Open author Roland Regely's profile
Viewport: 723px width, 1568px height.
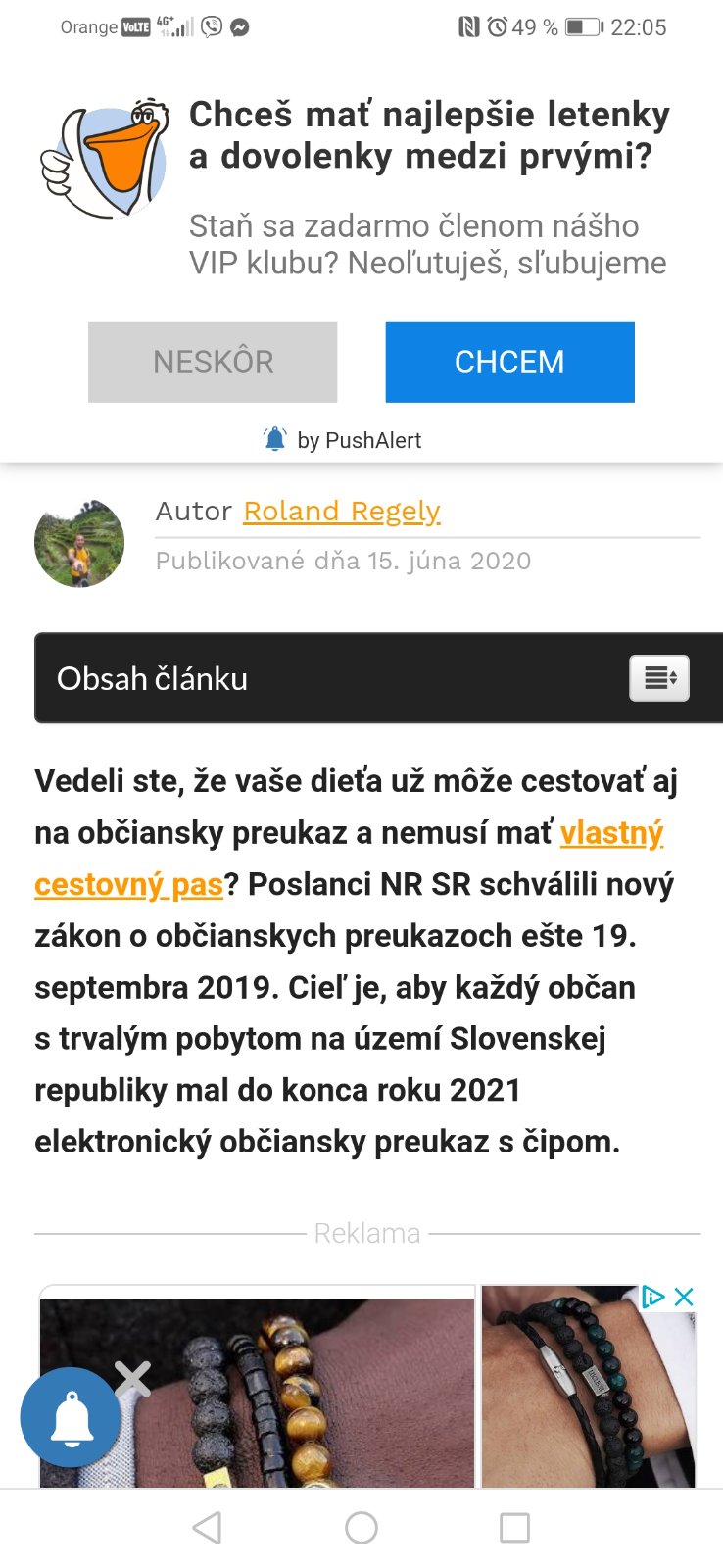click(x=342, y=512)
